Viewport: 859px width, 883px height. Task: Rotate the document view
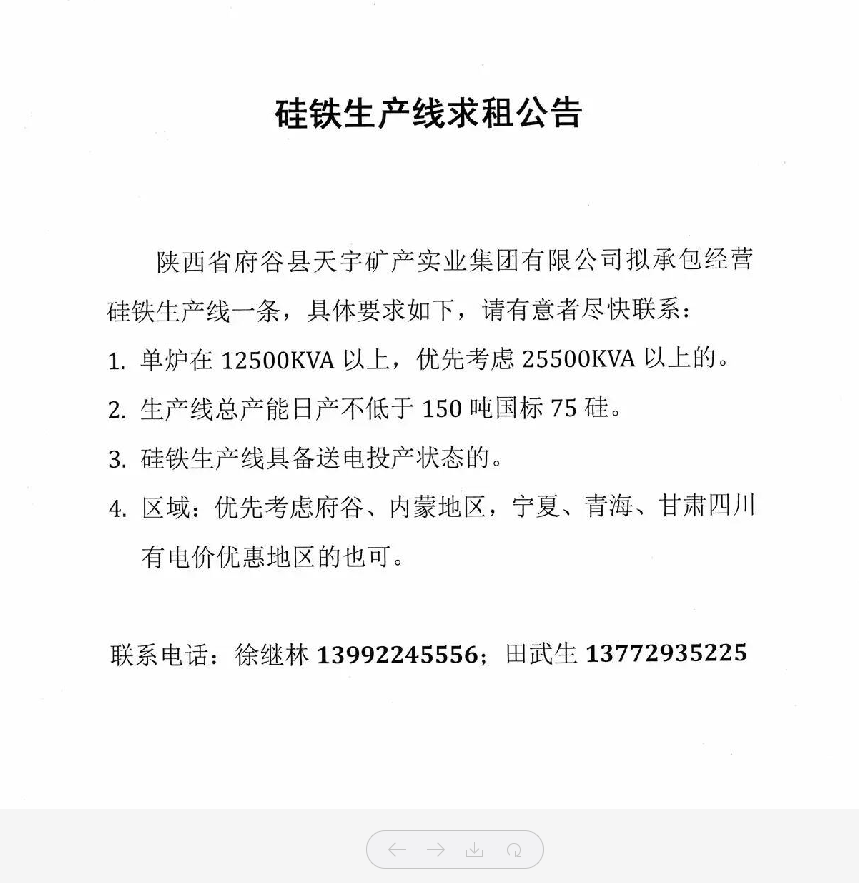514,850
